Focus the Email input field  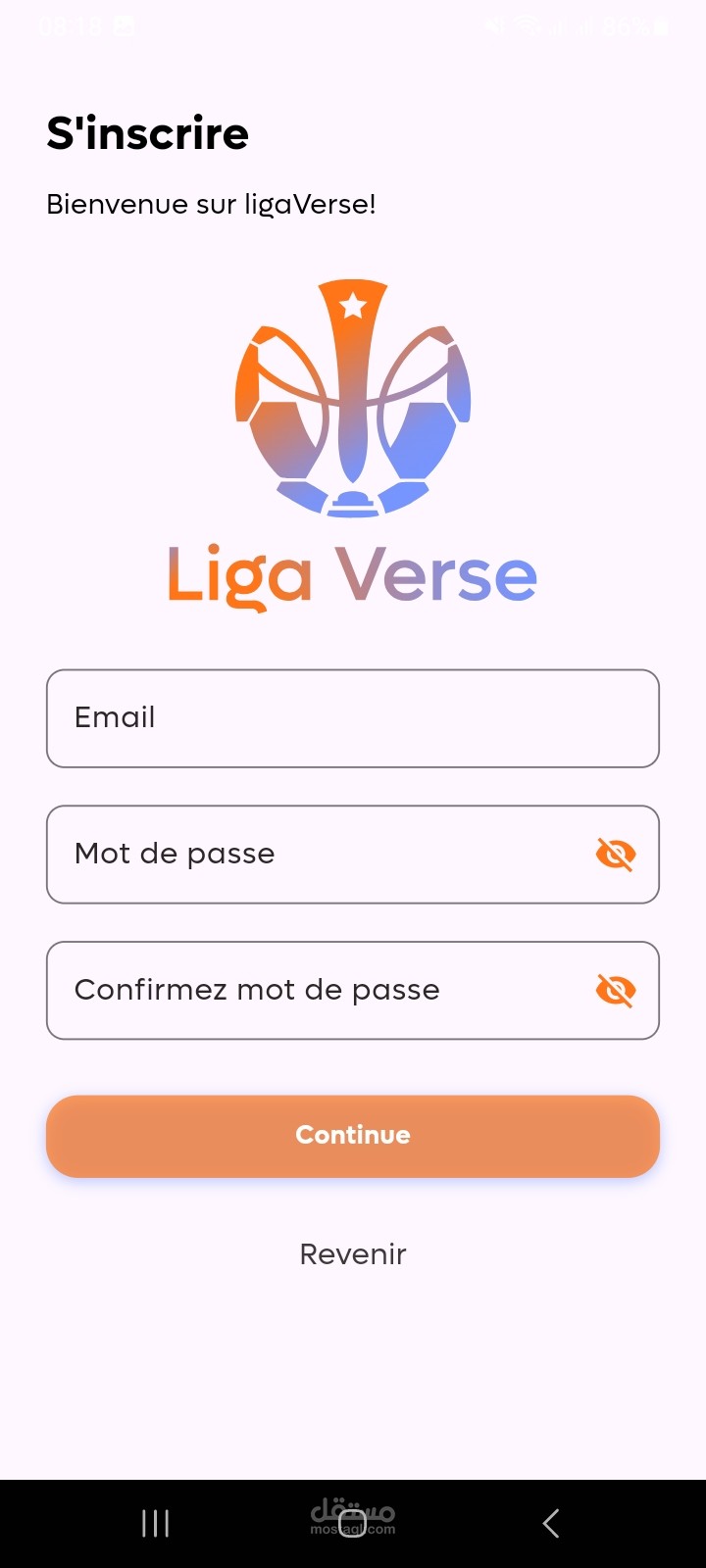click(x=353, y=718)
